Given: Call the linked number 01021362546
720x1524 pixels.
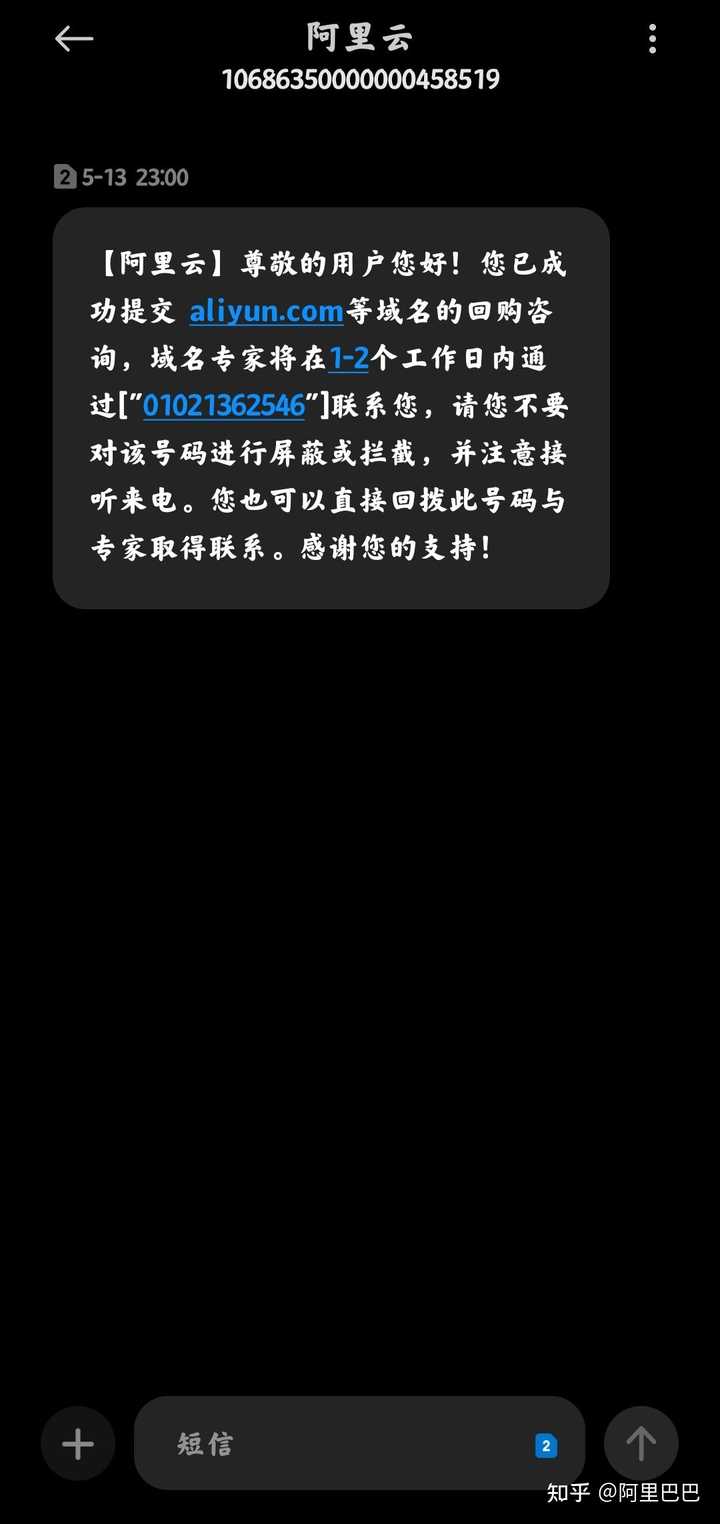Looking at the screenshot, I should (224, 405).
